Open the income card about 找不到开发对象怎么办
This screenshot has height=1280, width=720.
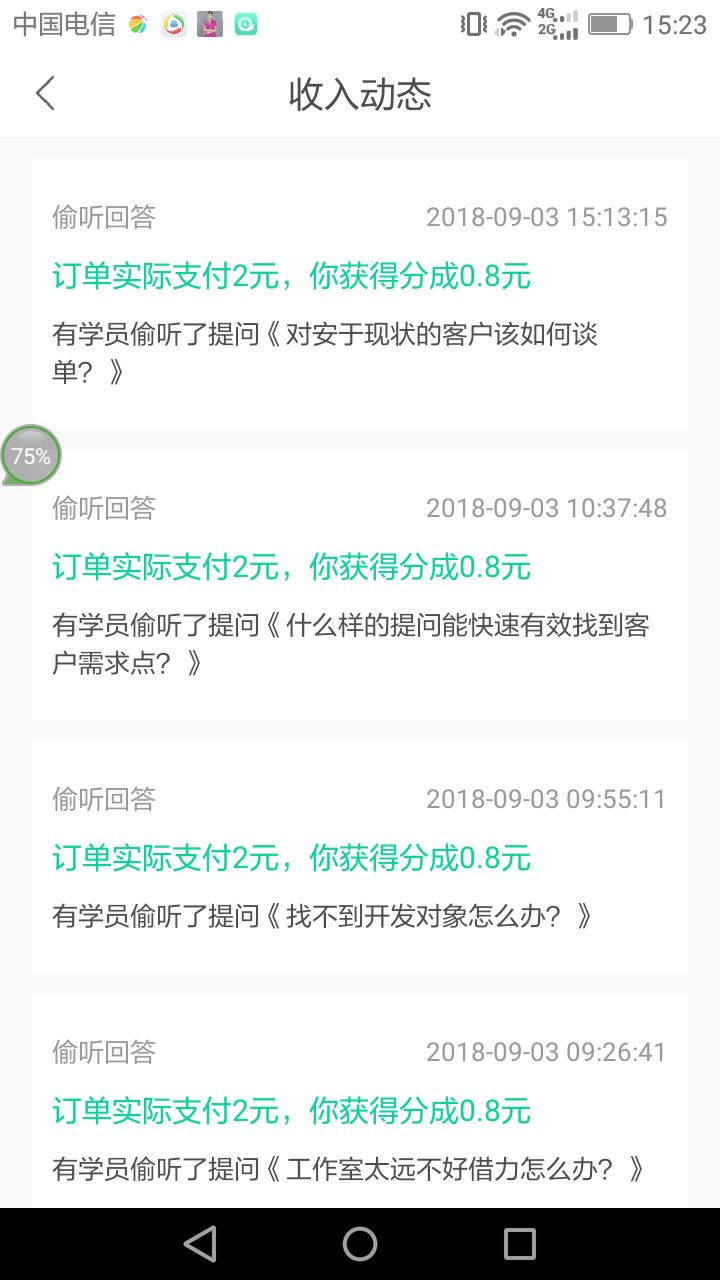360,857
